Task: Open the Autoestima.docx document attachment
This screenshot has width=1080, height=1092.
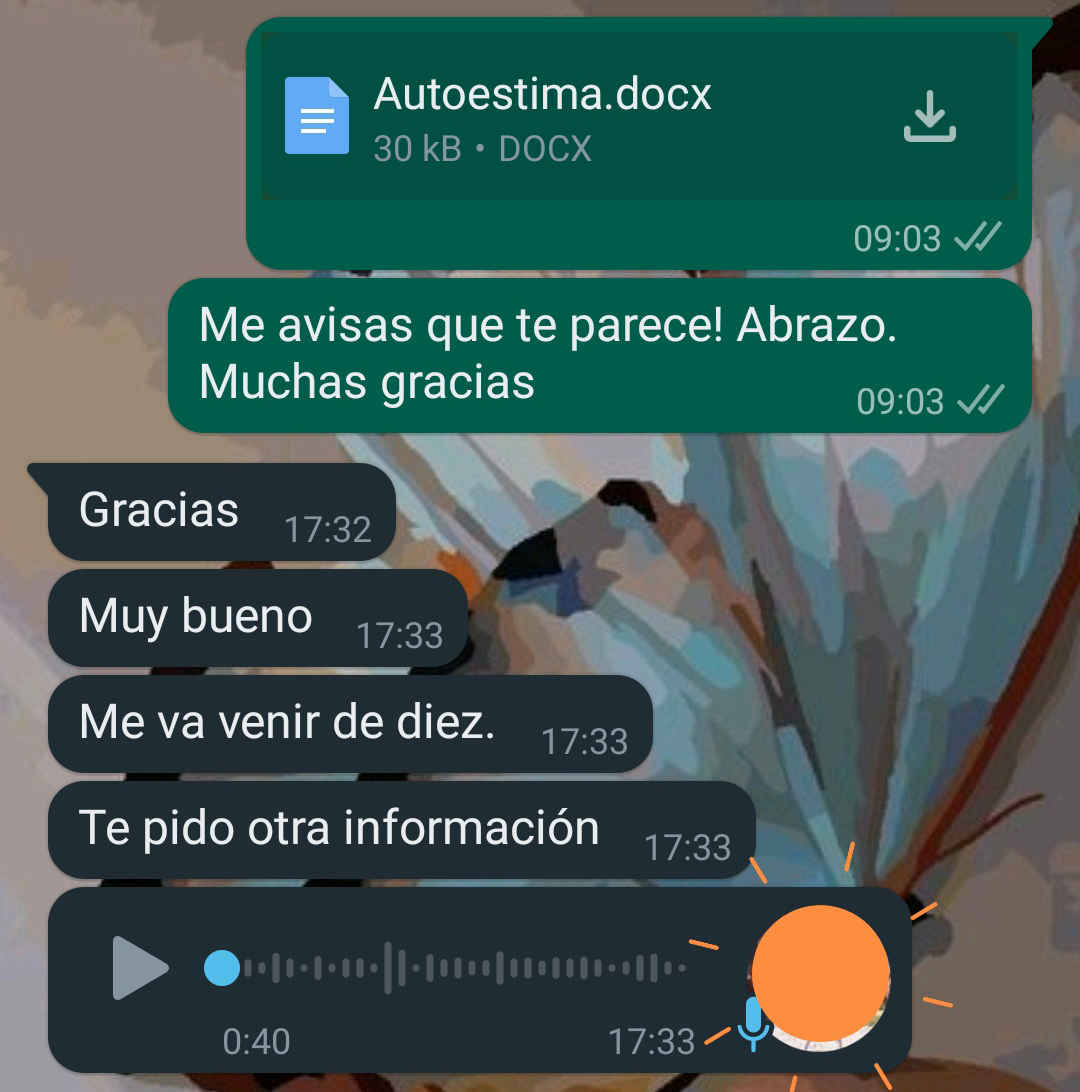Action: [540, 117]
